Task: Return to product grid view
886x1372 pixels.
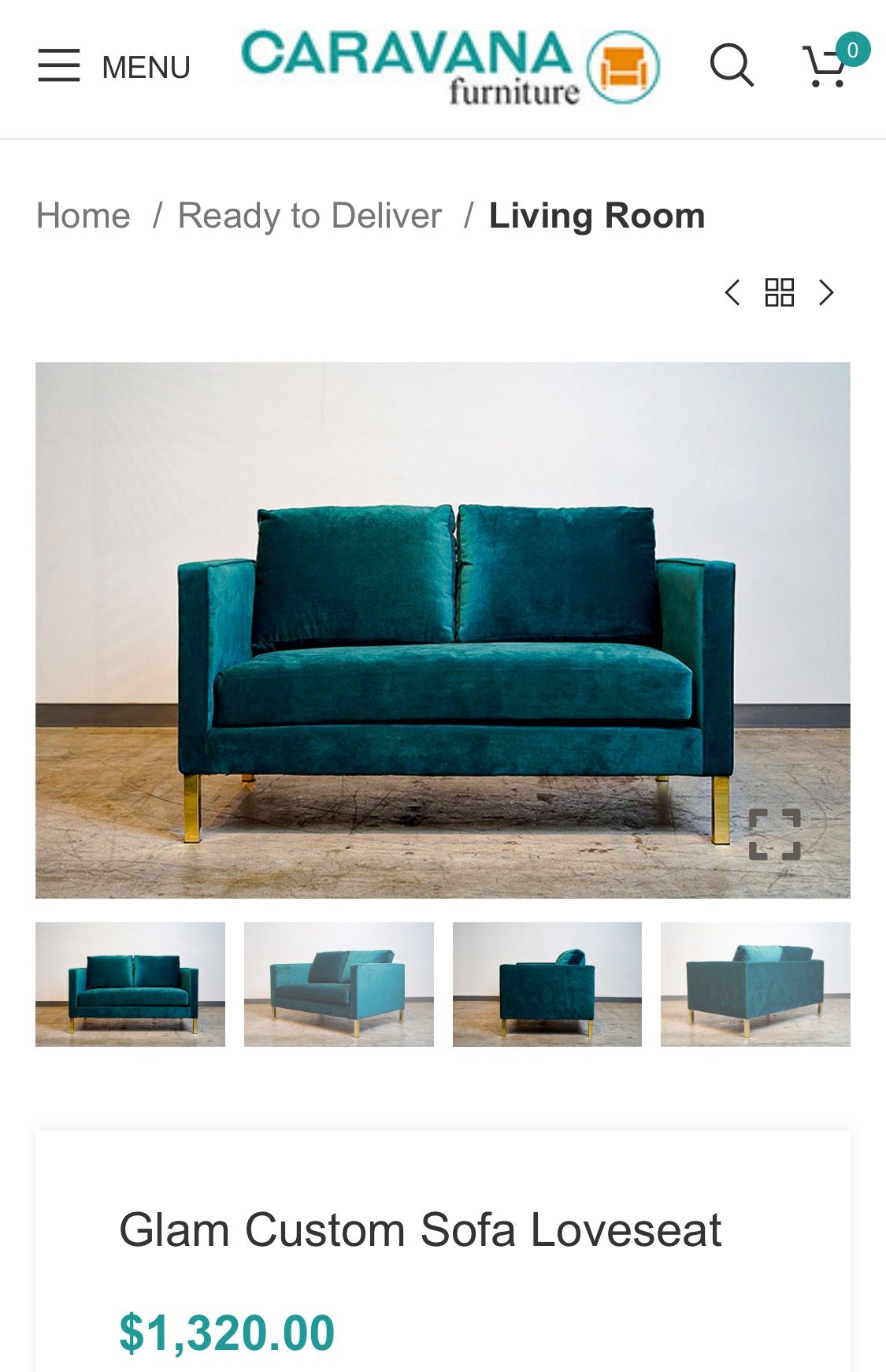Action: 780,293
